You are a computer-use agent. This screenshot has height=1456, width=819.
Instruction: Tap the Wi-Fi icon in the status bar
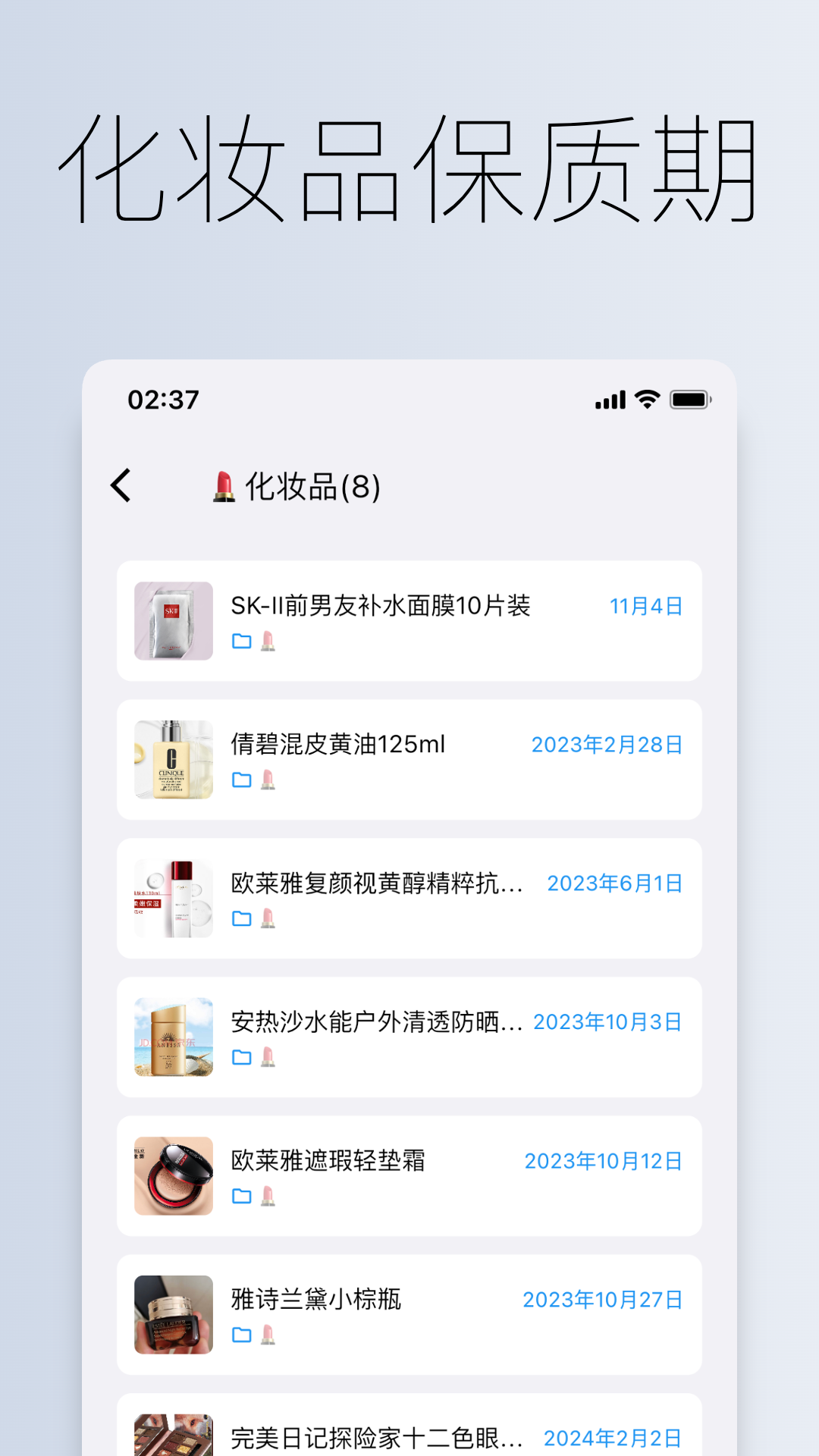pos(645,400)
